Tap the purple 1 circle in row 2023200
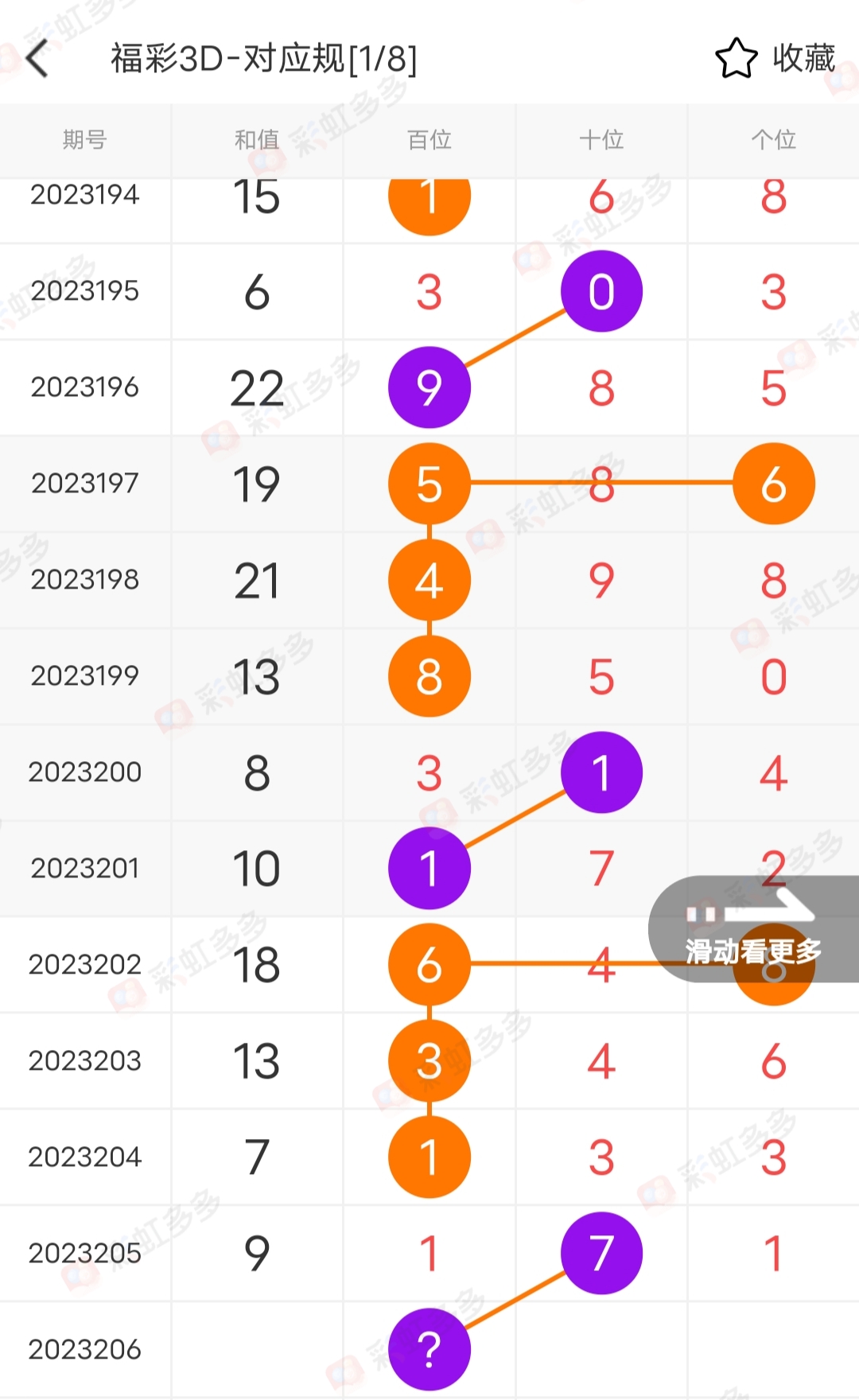Viewport: 859px width, 1400px height. point(601,772)
